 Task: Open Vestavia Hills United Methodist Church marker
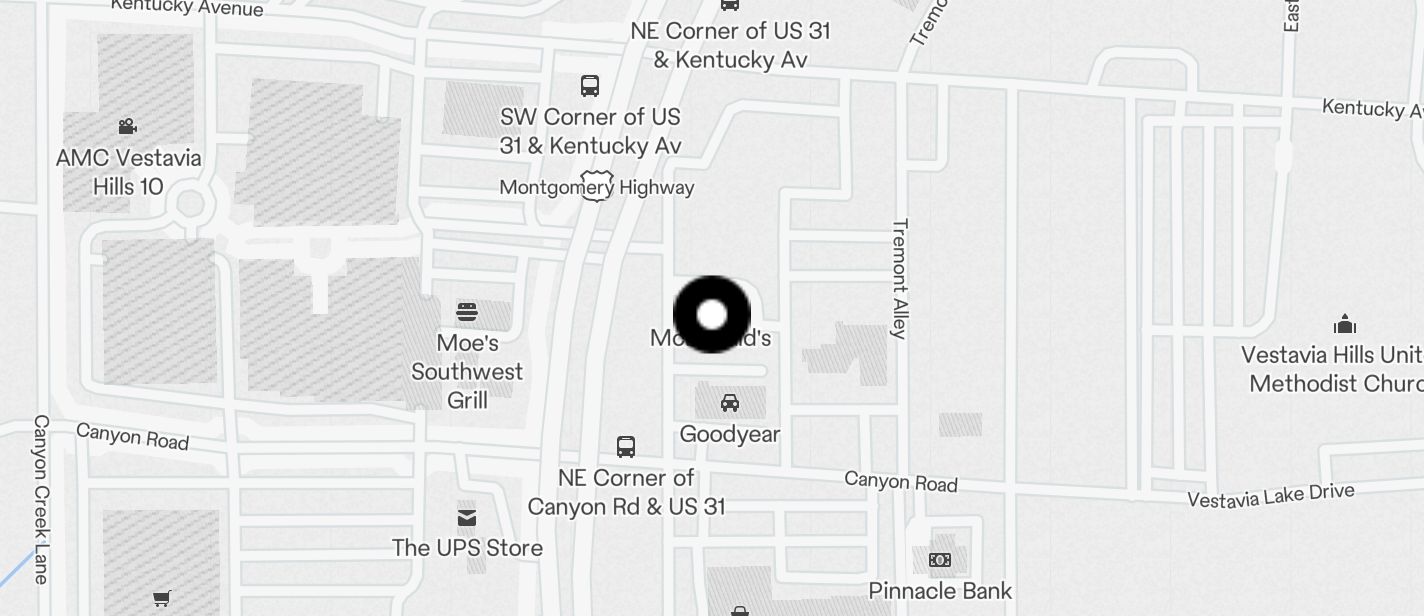click(x=1345, y=324)
